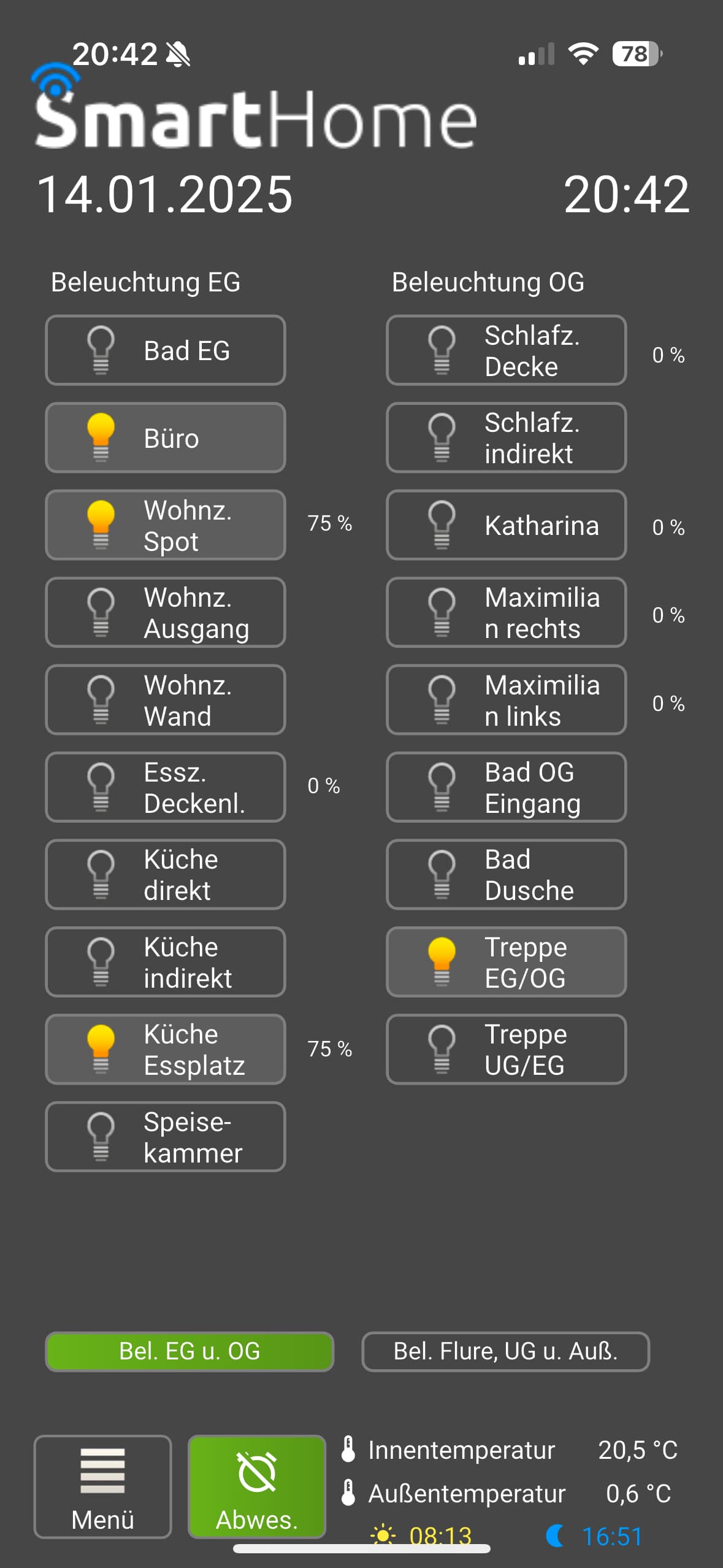Toggle the Bad Dusche light

point(507,875)
